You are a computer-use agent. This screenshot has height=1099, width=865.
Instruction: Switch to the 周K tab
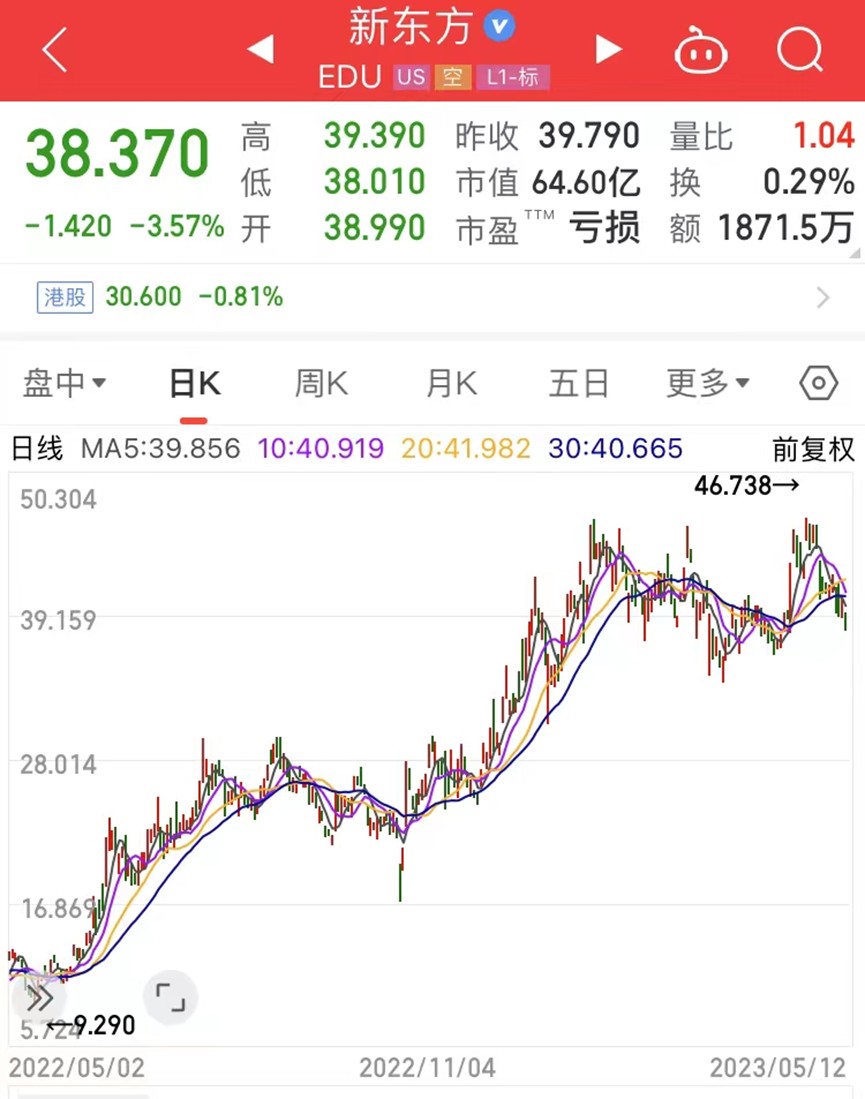322,384
